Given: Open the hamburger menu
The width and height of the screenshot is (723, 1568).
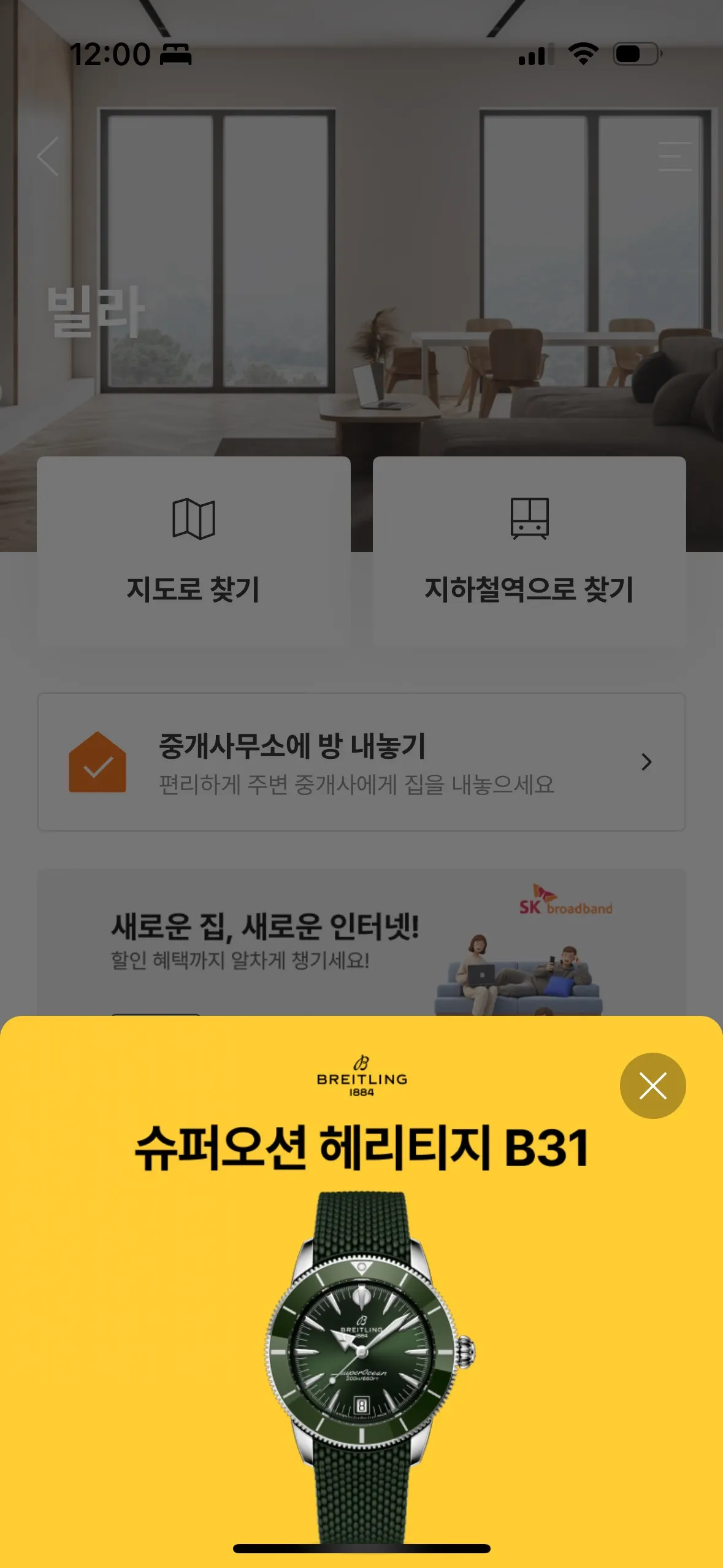Looking at the screenshot, I should (x=675, y=156).
